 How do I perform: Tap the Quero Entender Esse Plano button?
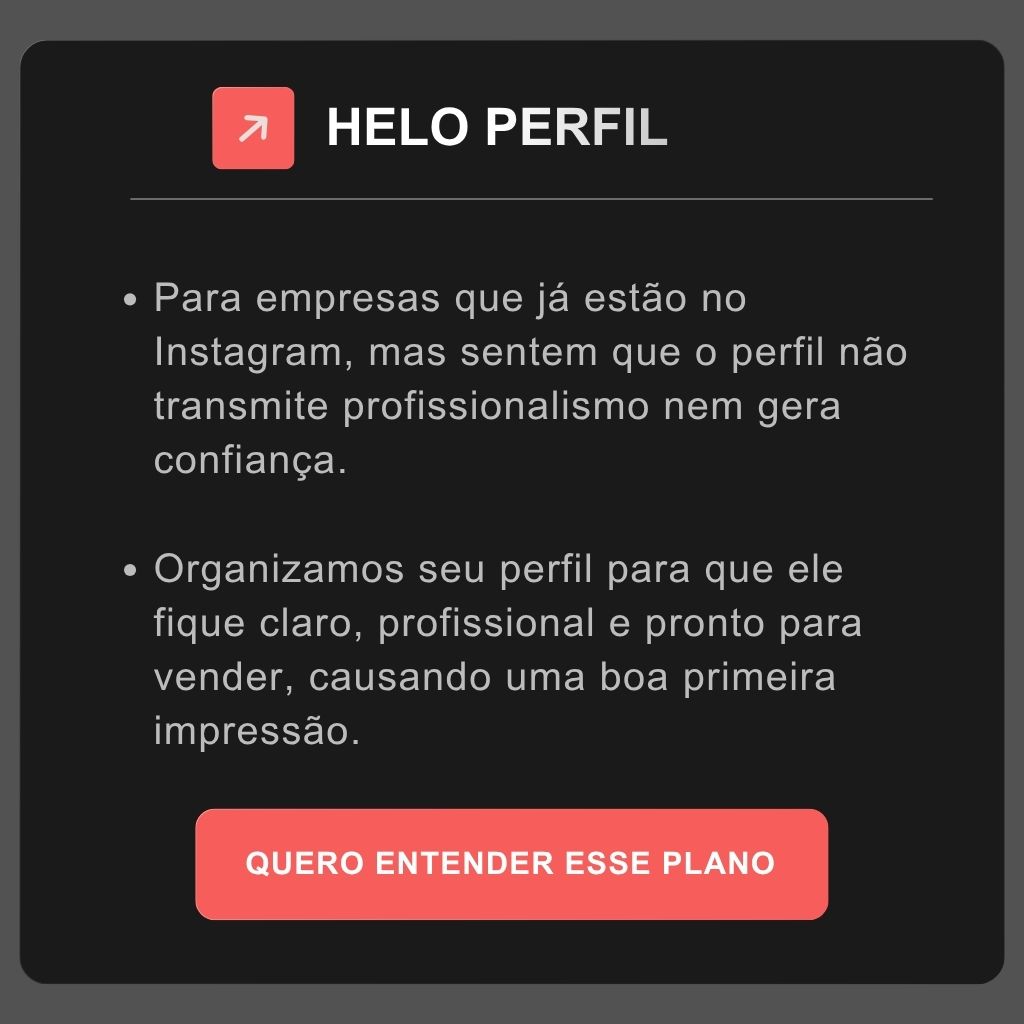[511, 864]
